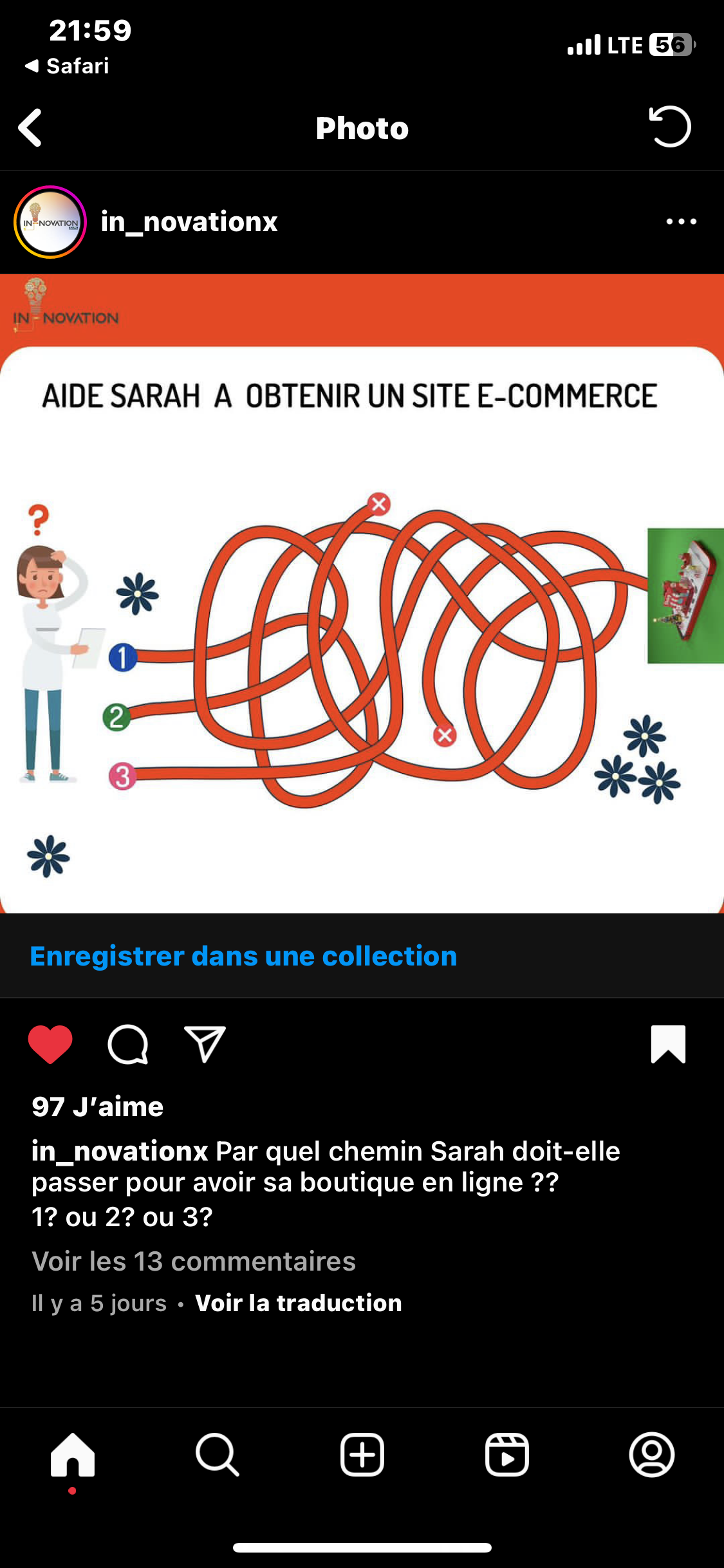Tap Voir la traduction
This screenshot has height=1568, width=724.
pos(299,1303)
